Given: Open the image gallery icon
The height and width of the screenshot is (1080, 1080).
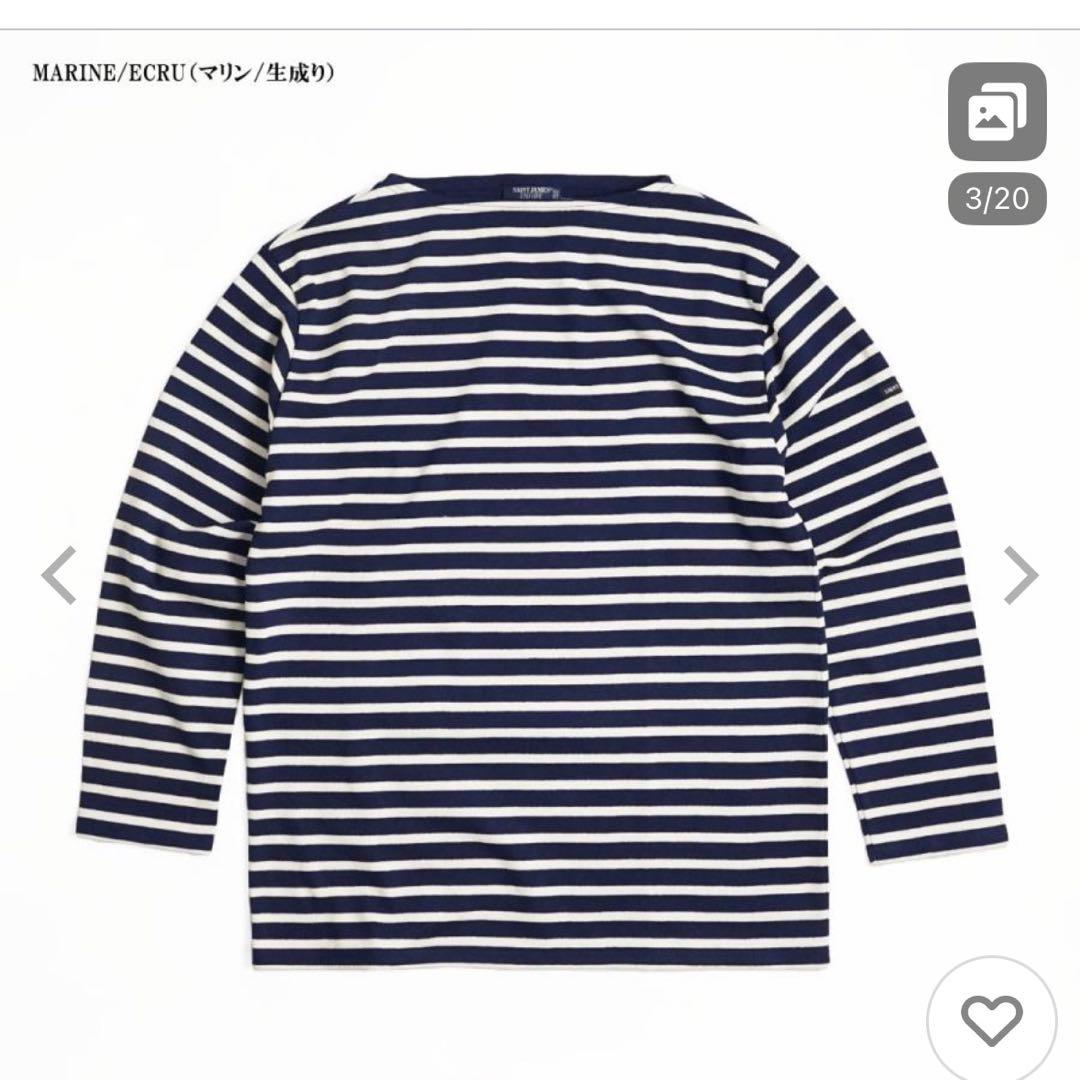Looking at the screenshot, I should click(997, 112).
